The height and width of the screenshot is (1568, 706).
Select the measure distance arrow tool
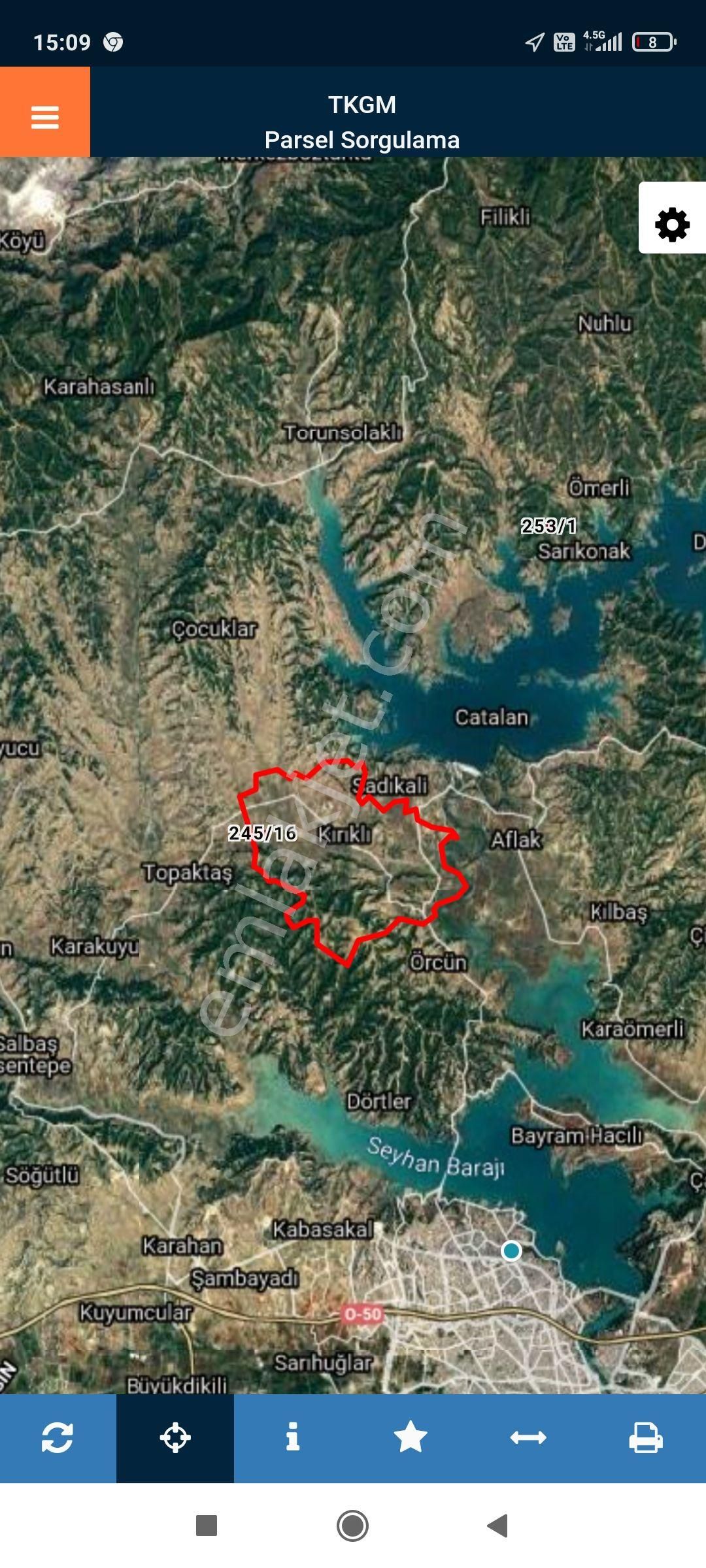528,1438
